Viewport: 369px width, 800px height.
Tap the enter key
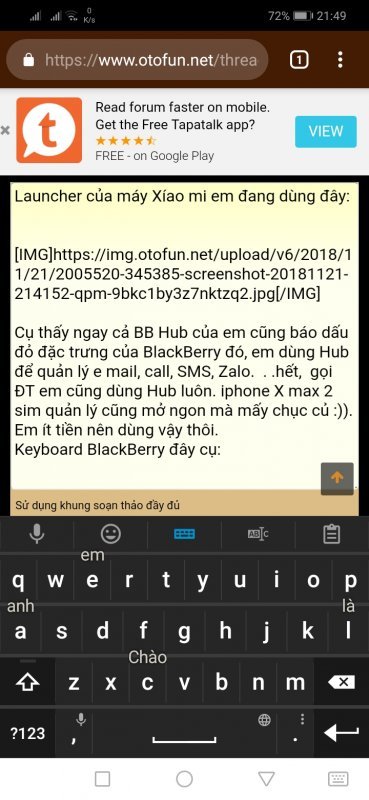point(341,733)
